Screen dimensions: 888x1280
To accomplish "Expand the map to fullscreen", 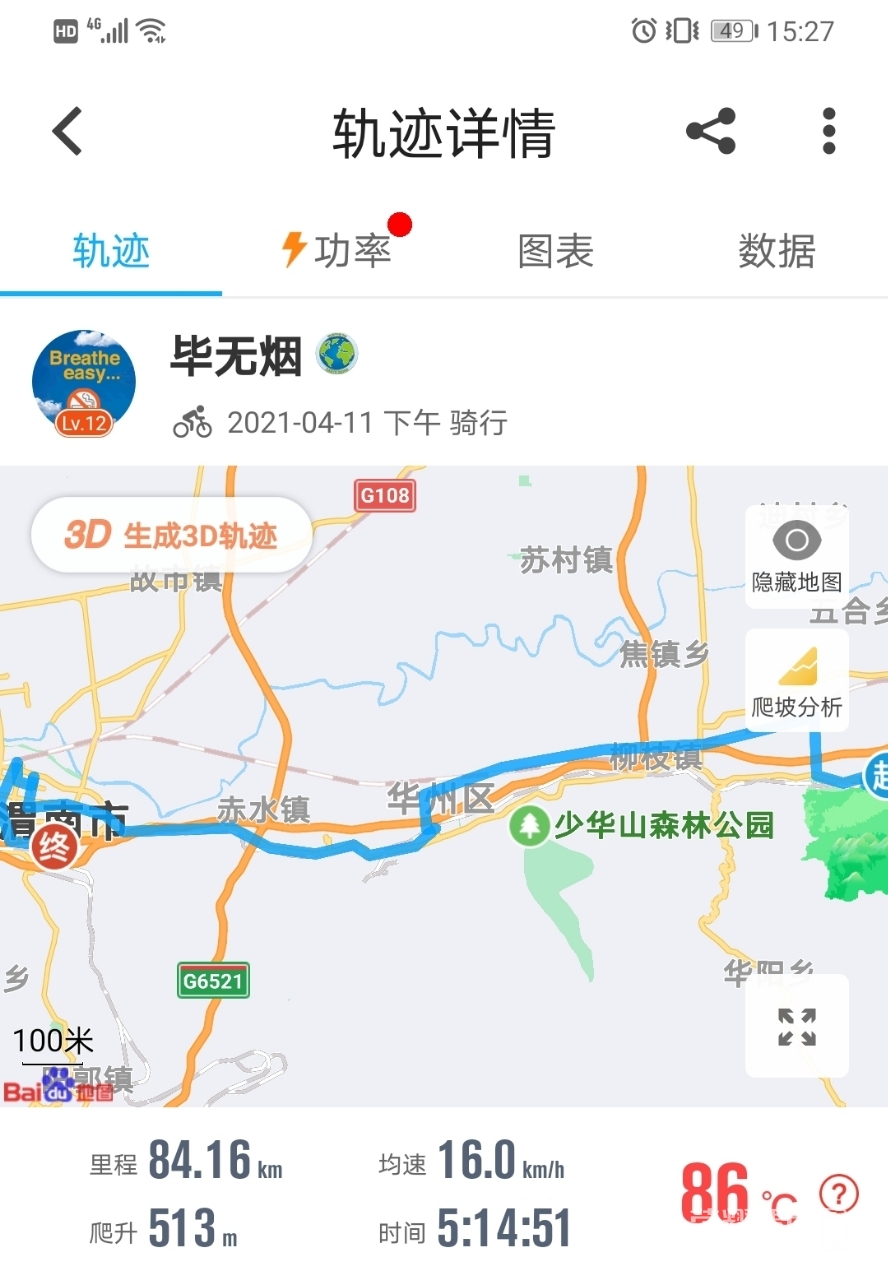I will click(x=797, y=1027).
